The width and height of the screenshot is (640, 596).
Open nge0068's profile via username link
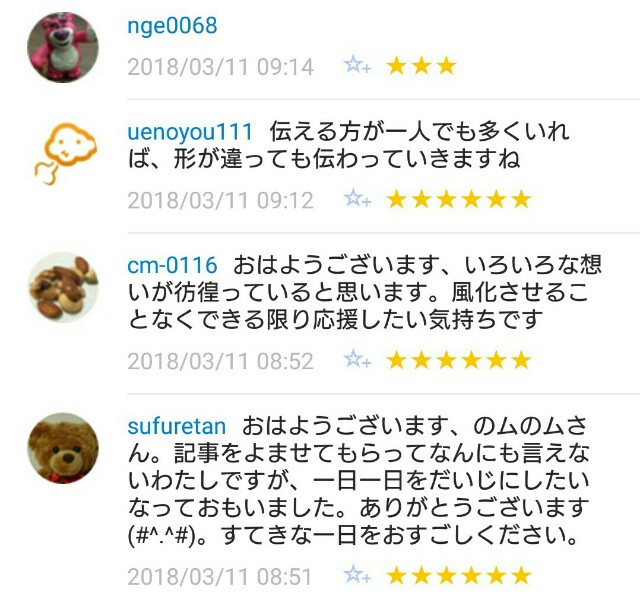point(172,26)
